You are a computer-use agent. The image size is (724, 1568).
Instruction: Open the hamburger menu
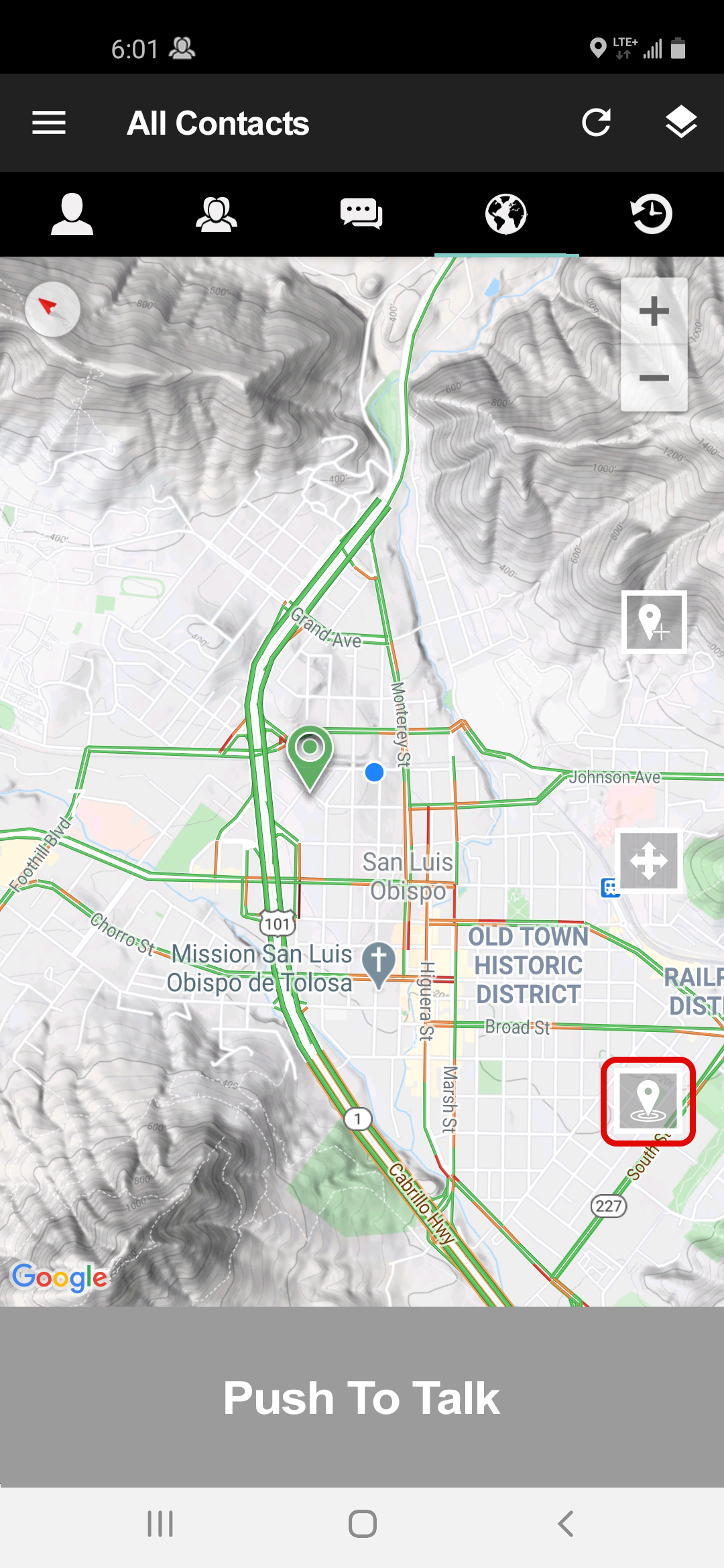(x=49, y=123)
